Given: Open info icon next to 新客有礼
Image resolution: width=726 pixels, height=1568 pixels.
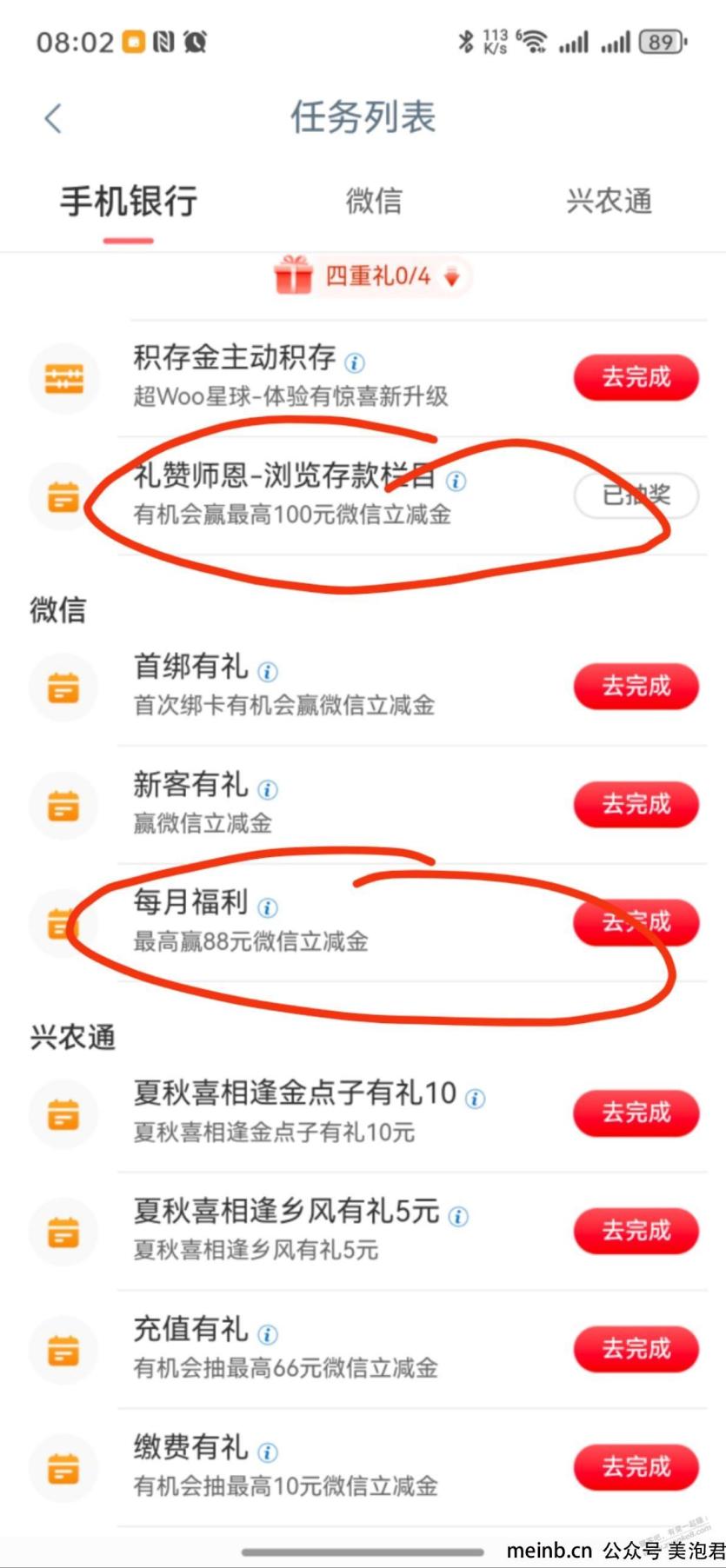Looking at the screenshot, I should coord(268,790).
